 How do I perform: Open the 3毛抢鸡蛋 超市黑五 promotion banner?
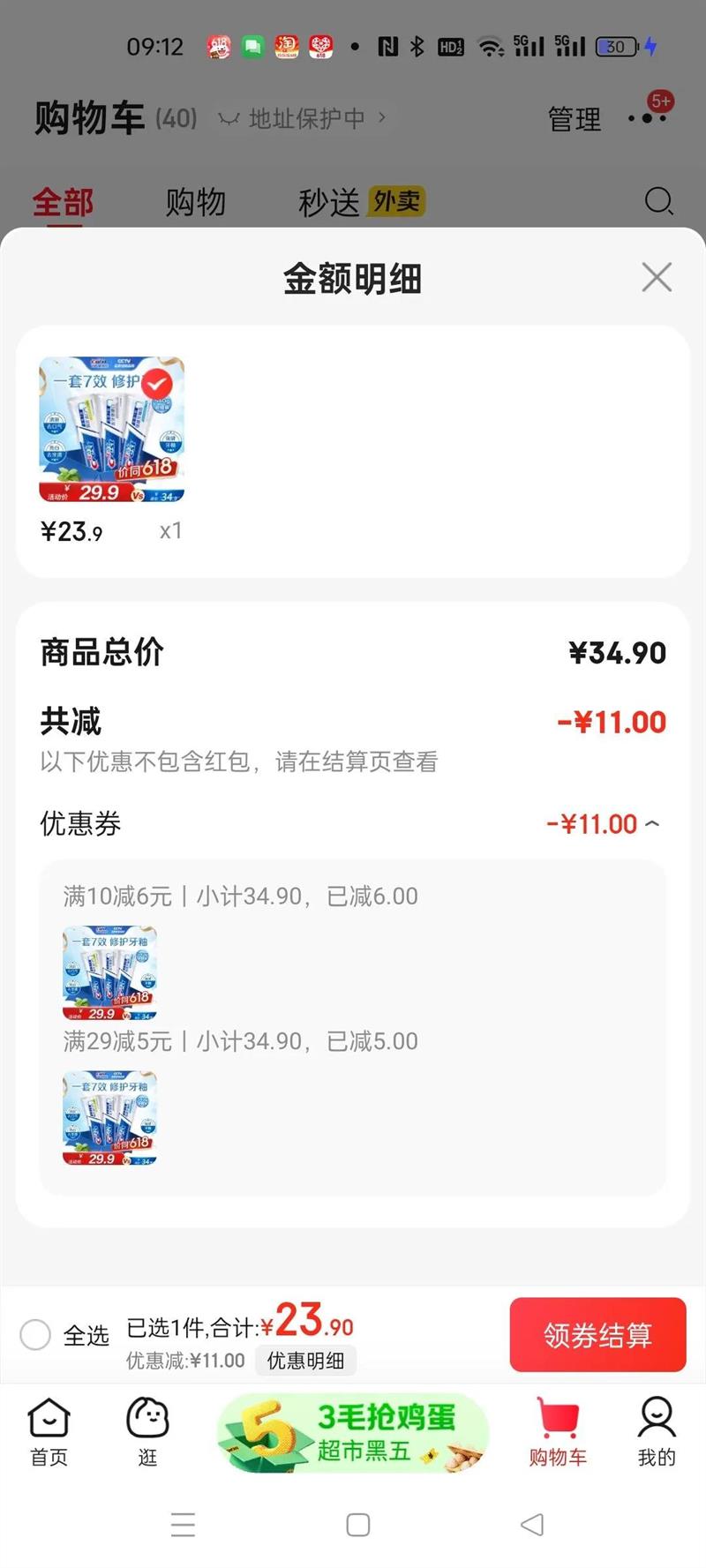(353, 1433)
